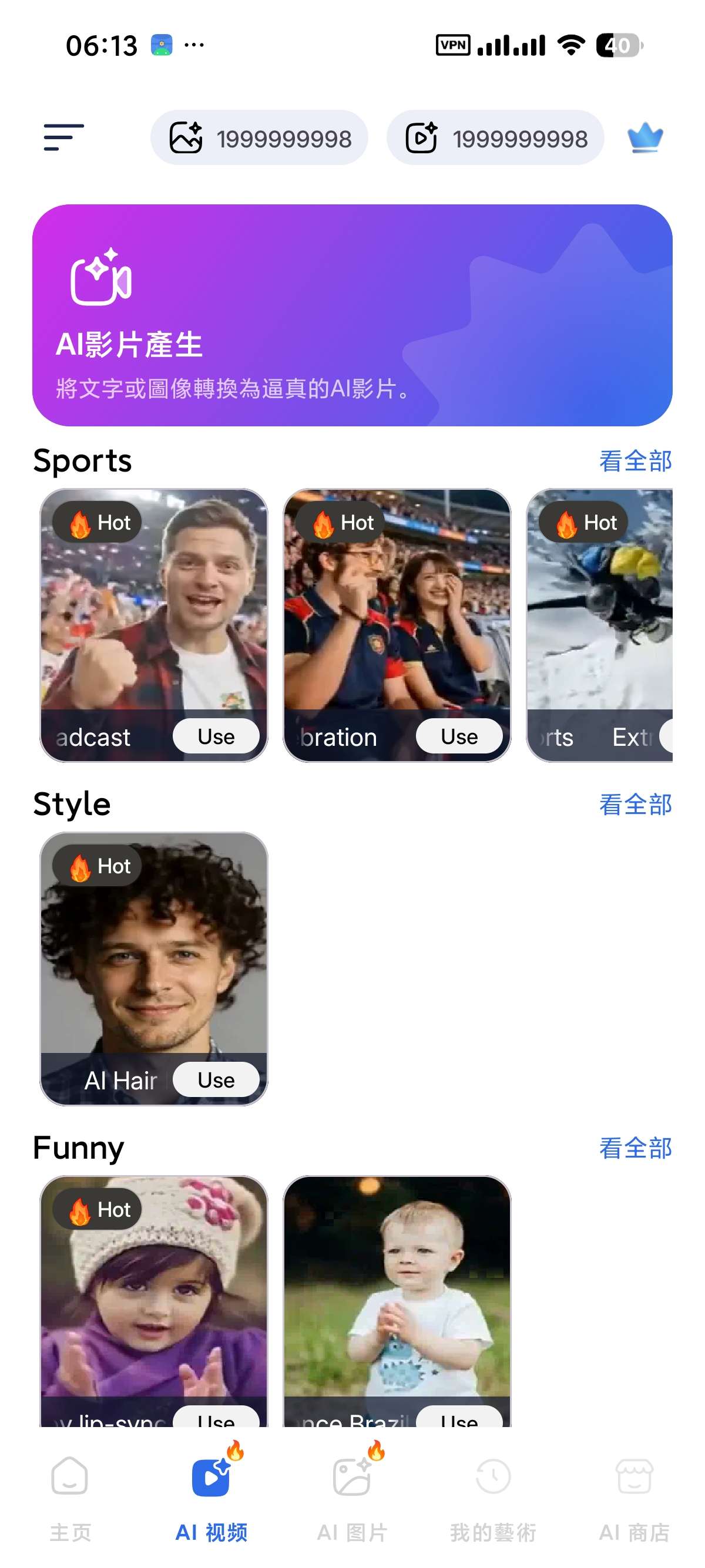View all Funny templates via 看全部
705x1568 pixels.
click(x=635, y=1149)
